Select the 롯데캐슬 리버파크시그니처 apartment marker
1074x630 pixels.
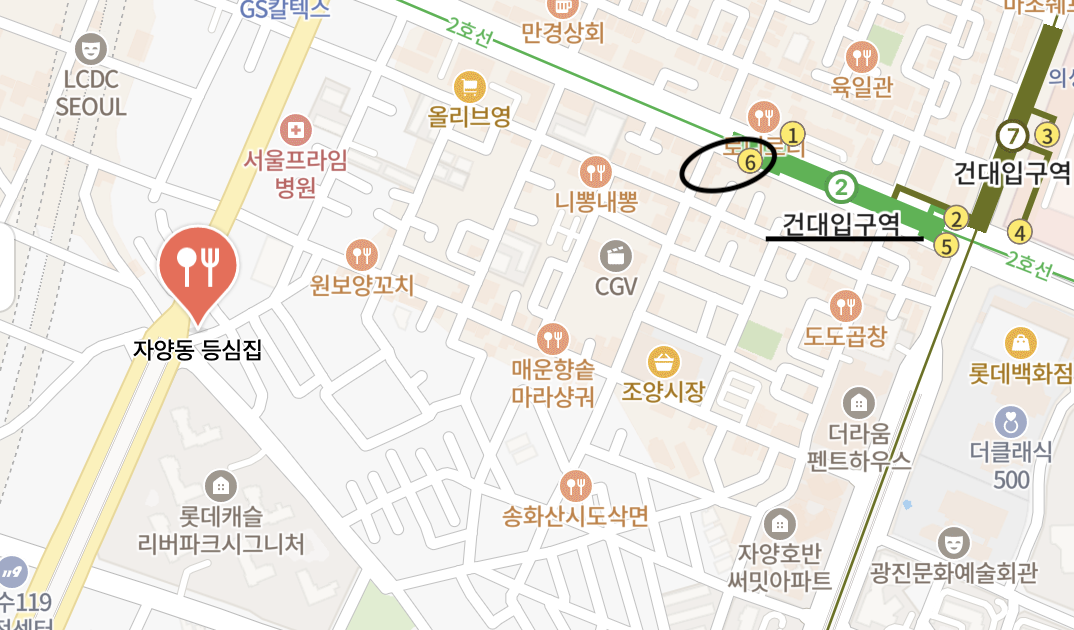pyautogui.click(x=220, y=488)
